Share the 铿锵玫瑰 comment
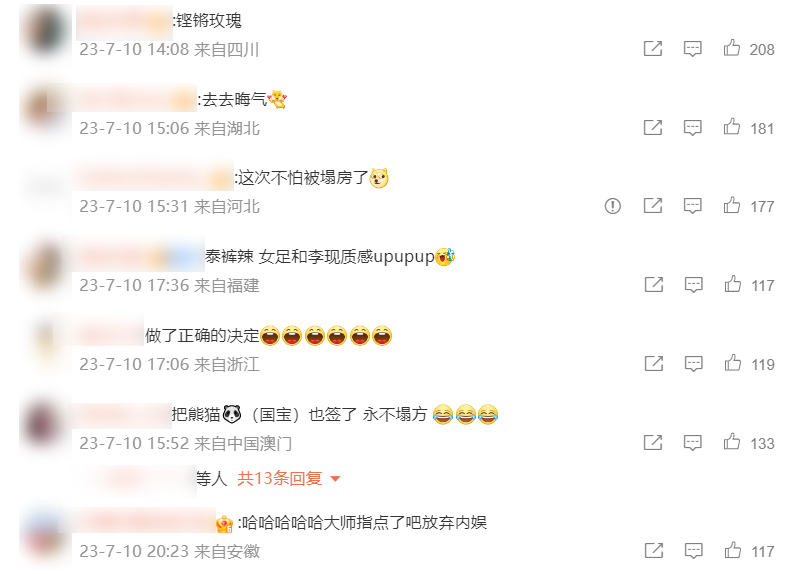This screenshot has height=574, width=790. [x=653, y=49]
